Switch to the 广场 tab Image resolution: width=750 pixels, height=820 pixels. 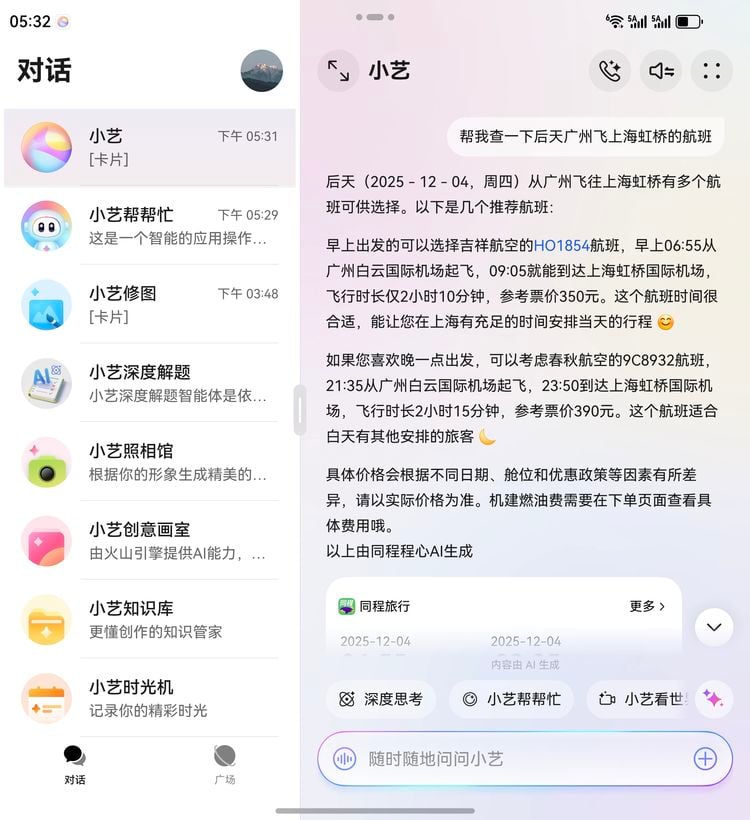pyautogui.click(x=225, y=765)
